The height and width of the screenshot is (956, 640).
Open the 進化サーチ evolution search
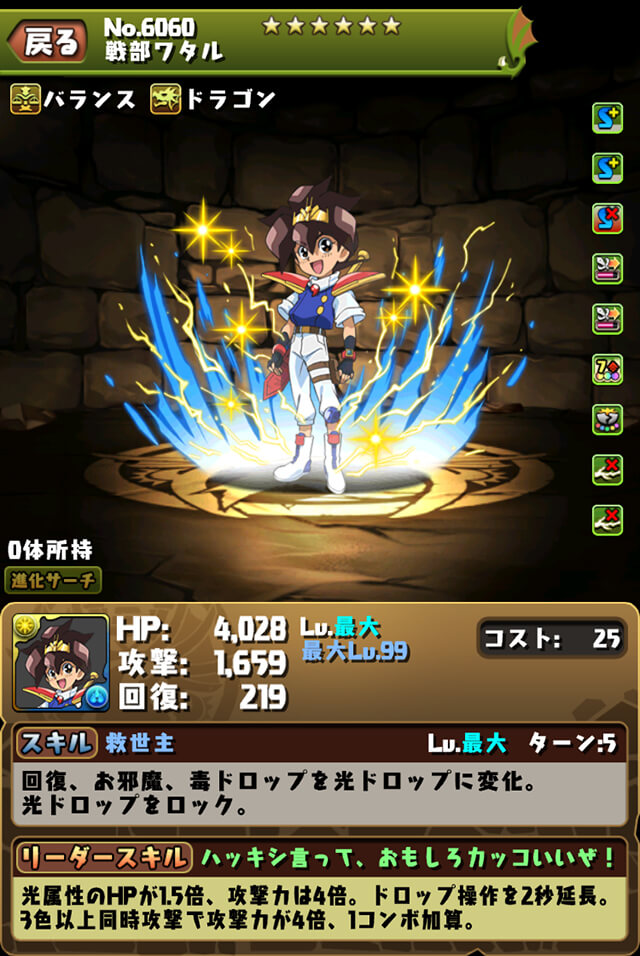pos(54,579)
